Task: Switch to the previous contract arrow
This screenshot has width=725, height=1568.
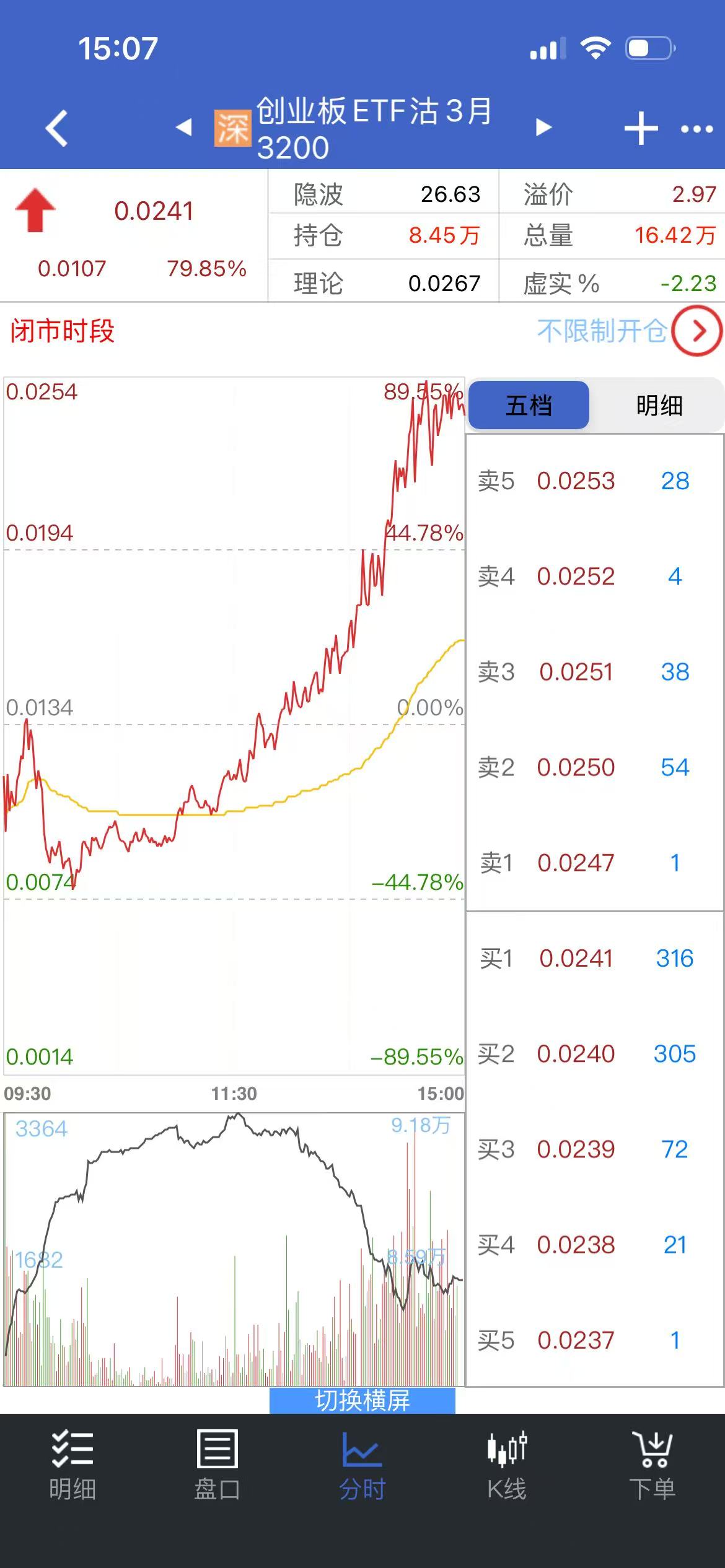Action: tap(184, 128)
